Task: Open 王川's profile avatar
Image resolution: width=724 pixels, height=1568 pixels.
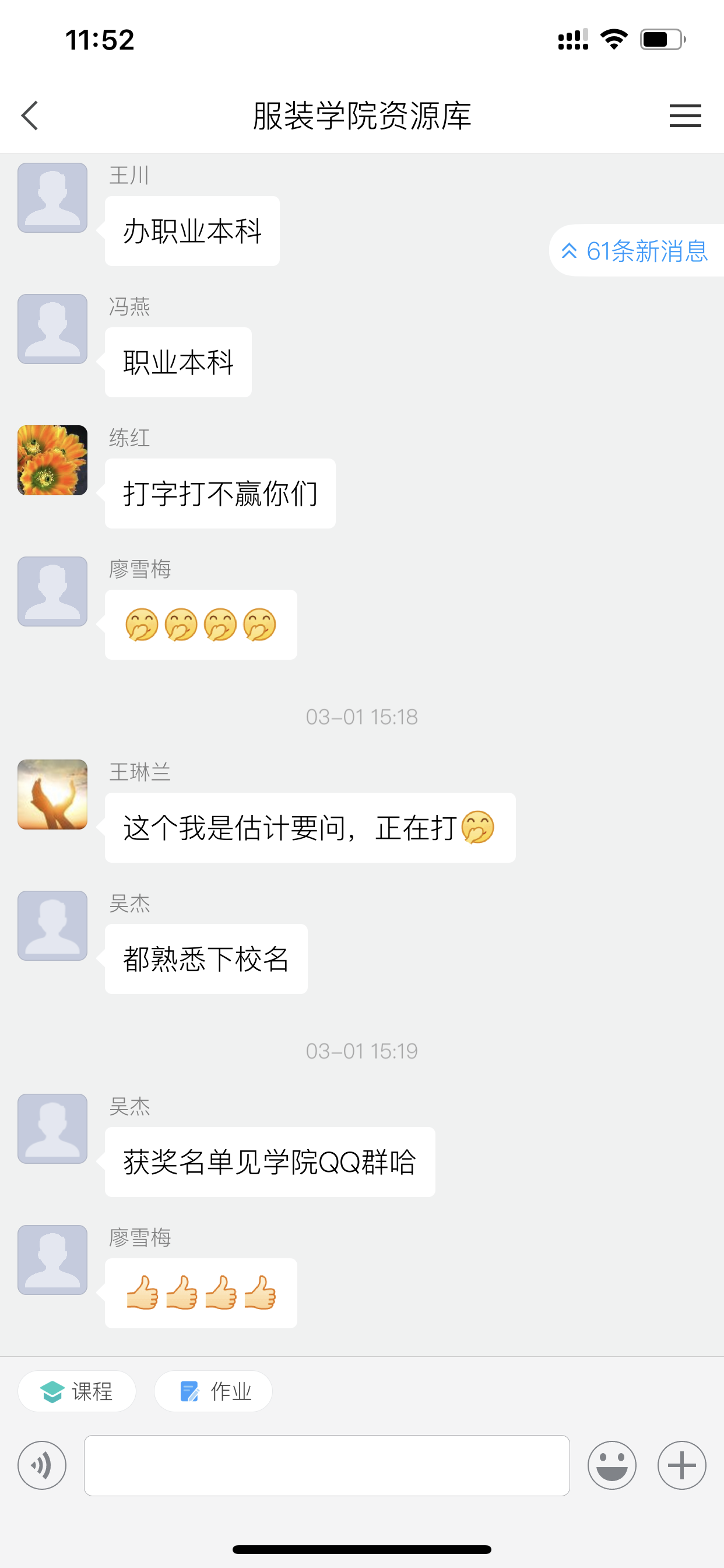Action: [52, 198]
